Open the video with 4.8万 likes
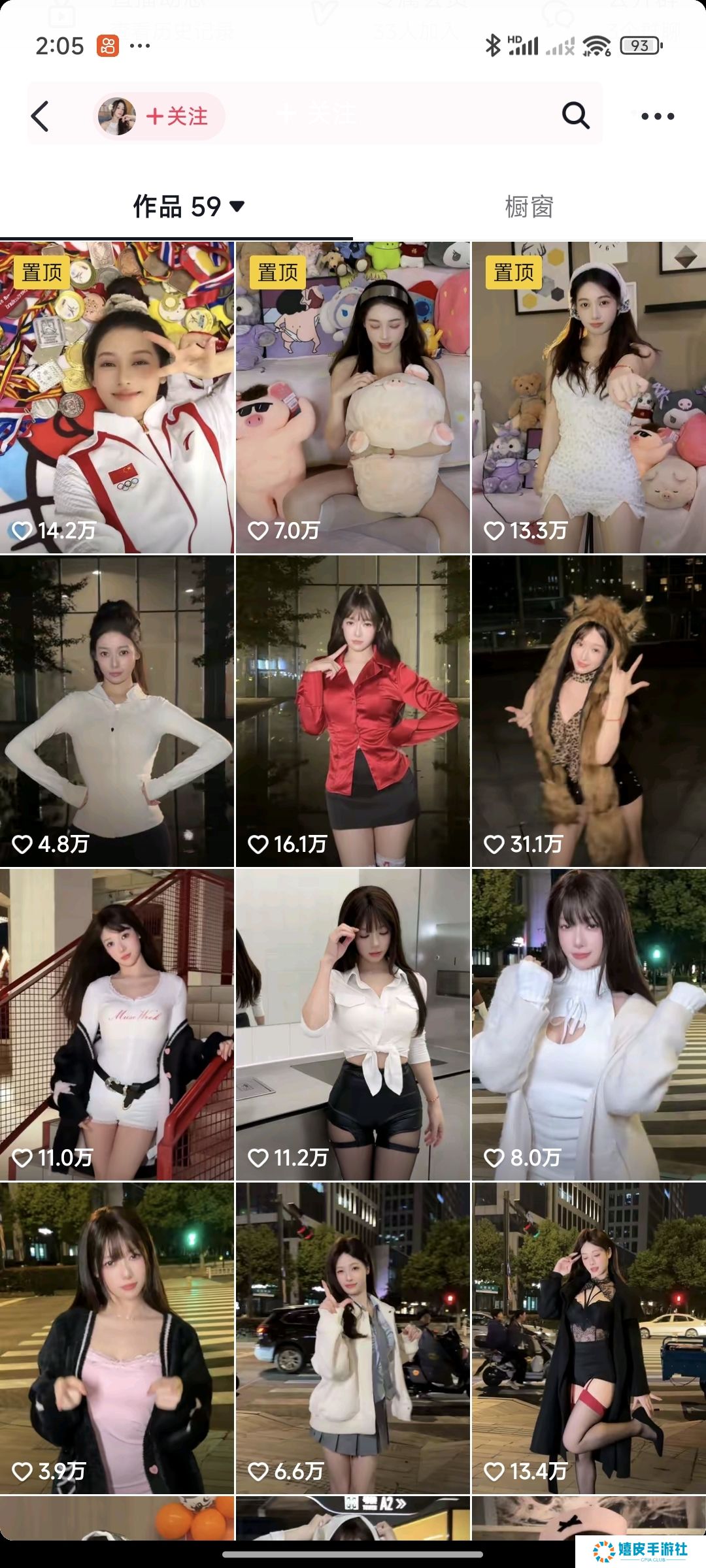 pos(117,711)
